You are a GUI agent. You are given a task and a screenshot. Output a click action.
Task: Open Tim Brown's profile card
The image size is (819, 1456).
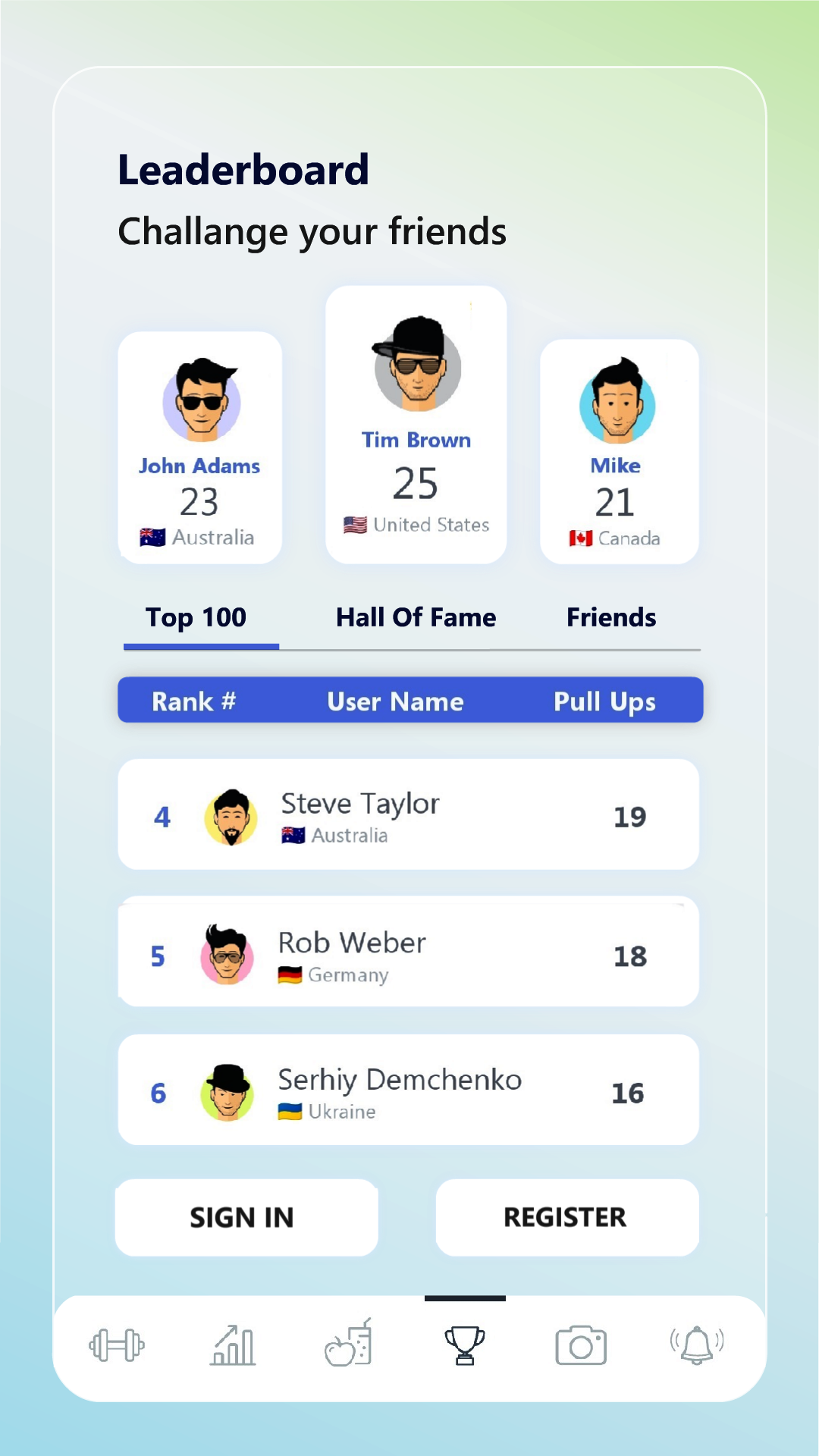(x=416, y=425)
